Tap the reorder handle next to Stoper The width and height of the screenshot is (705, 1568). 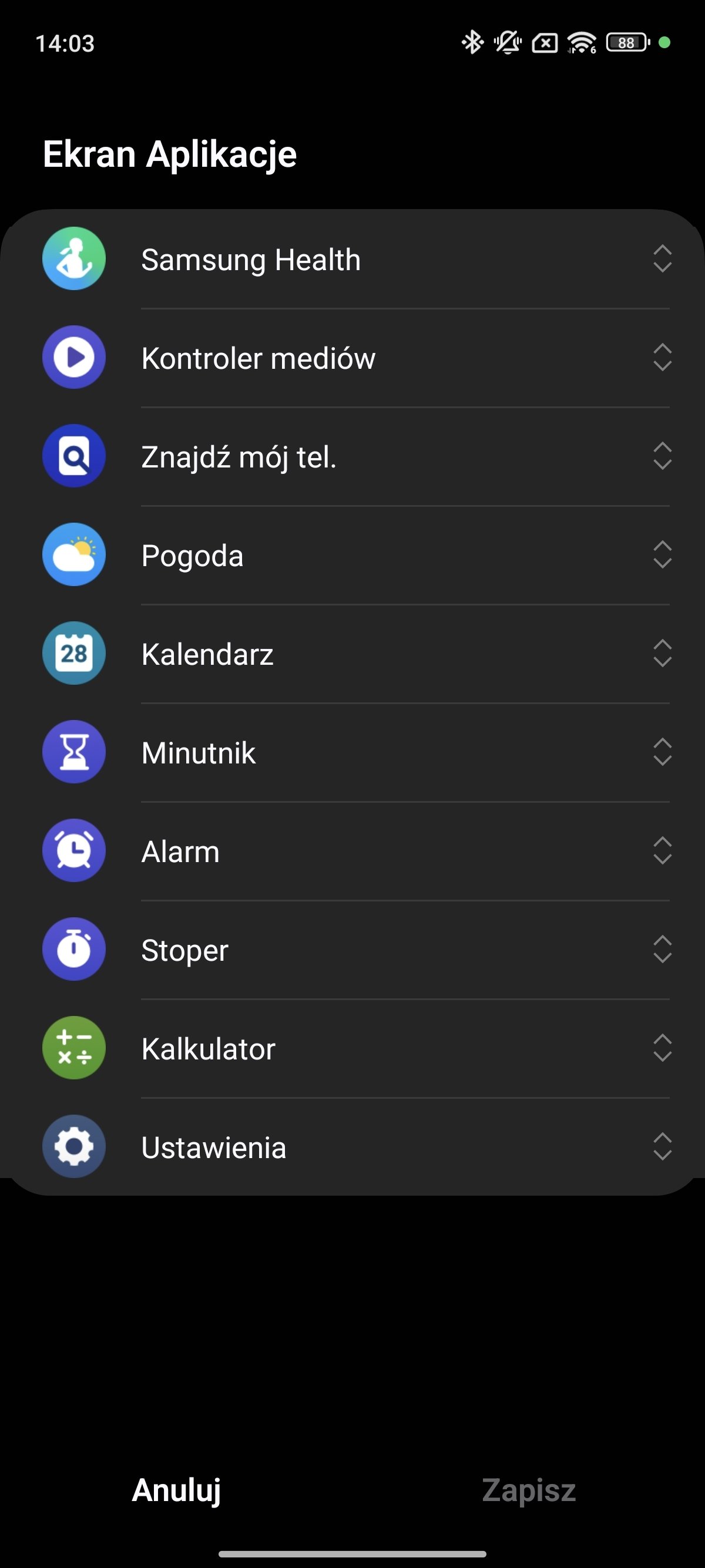coord(662,950)
